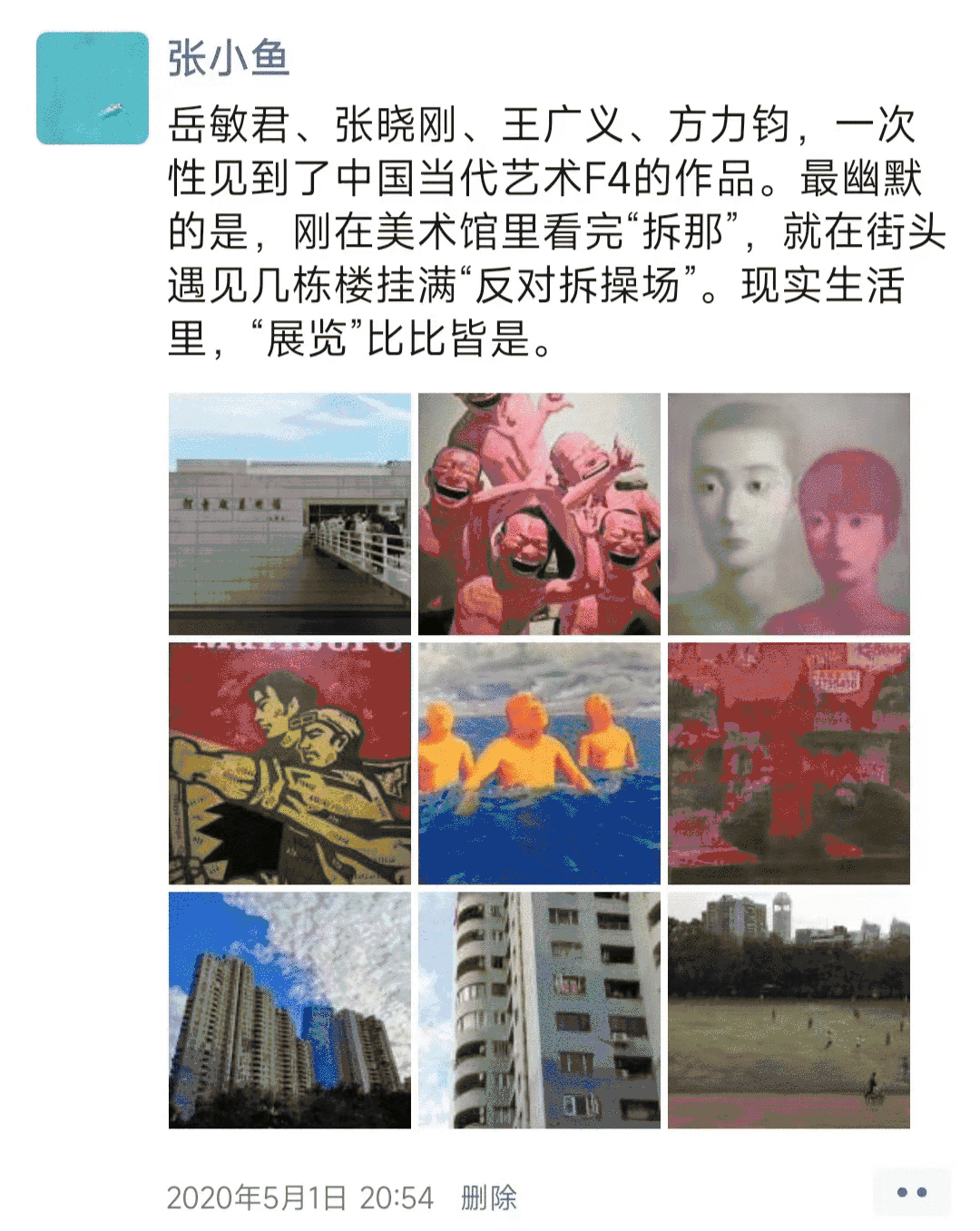Open the orange figures in sea painting
The width and height of the screenshot is (980, 1231).
[x=539, y=763]
